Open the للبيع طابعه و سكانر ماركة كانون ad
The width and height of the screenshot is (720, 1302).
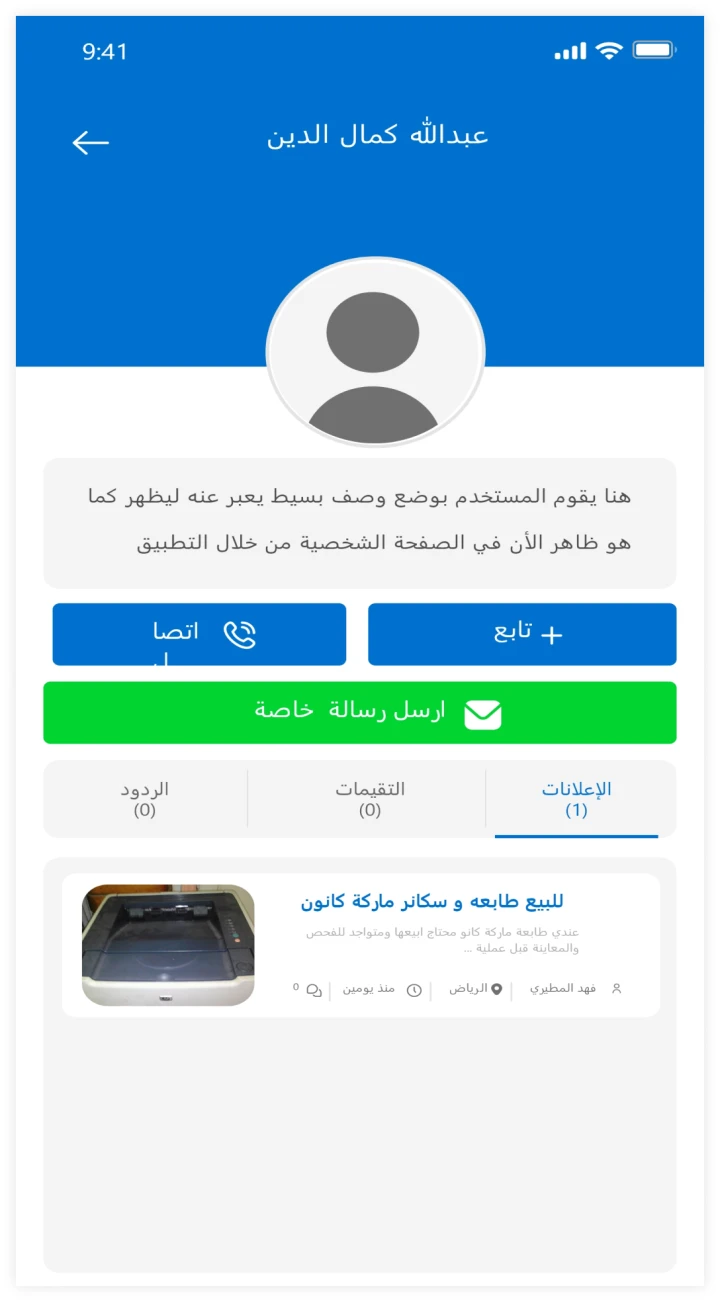pos(432,902)
